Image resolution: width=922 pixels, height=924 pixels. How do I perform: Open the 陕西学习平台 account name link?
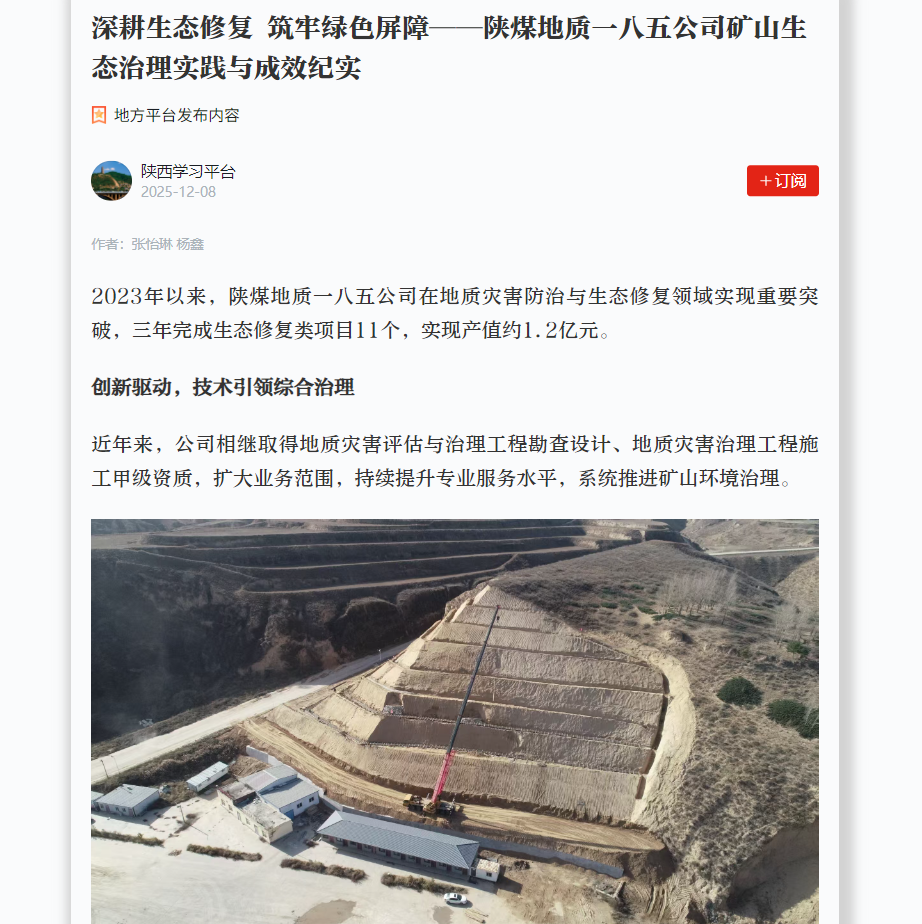[188, 172]
